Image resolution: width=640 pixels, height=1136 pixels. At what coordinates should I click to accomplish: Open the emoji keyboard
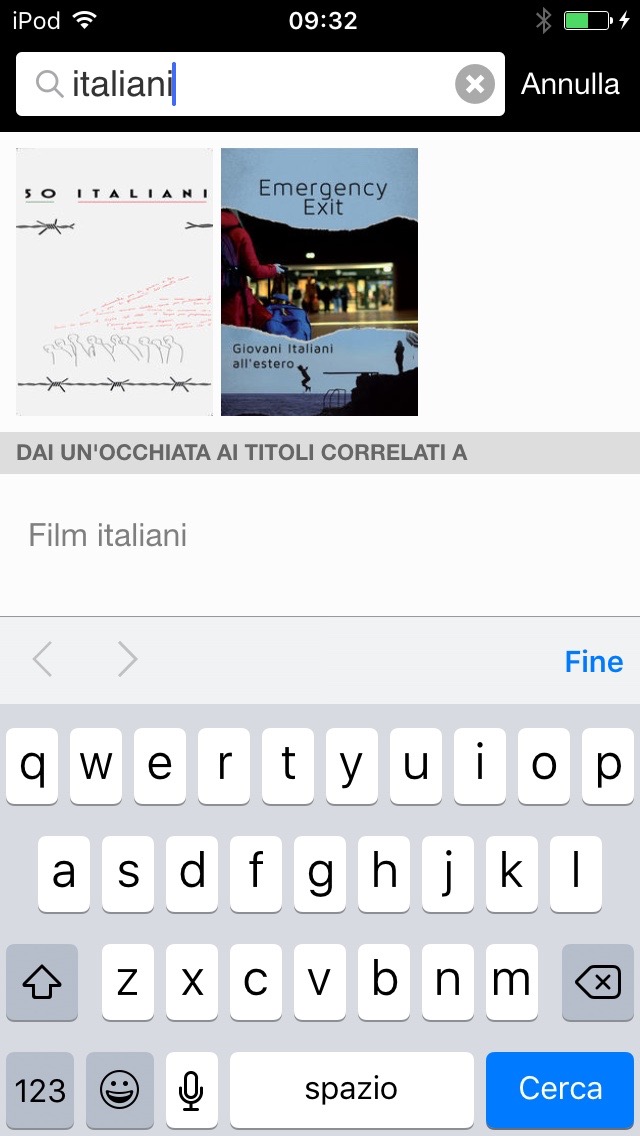[x=120, y=1089]
